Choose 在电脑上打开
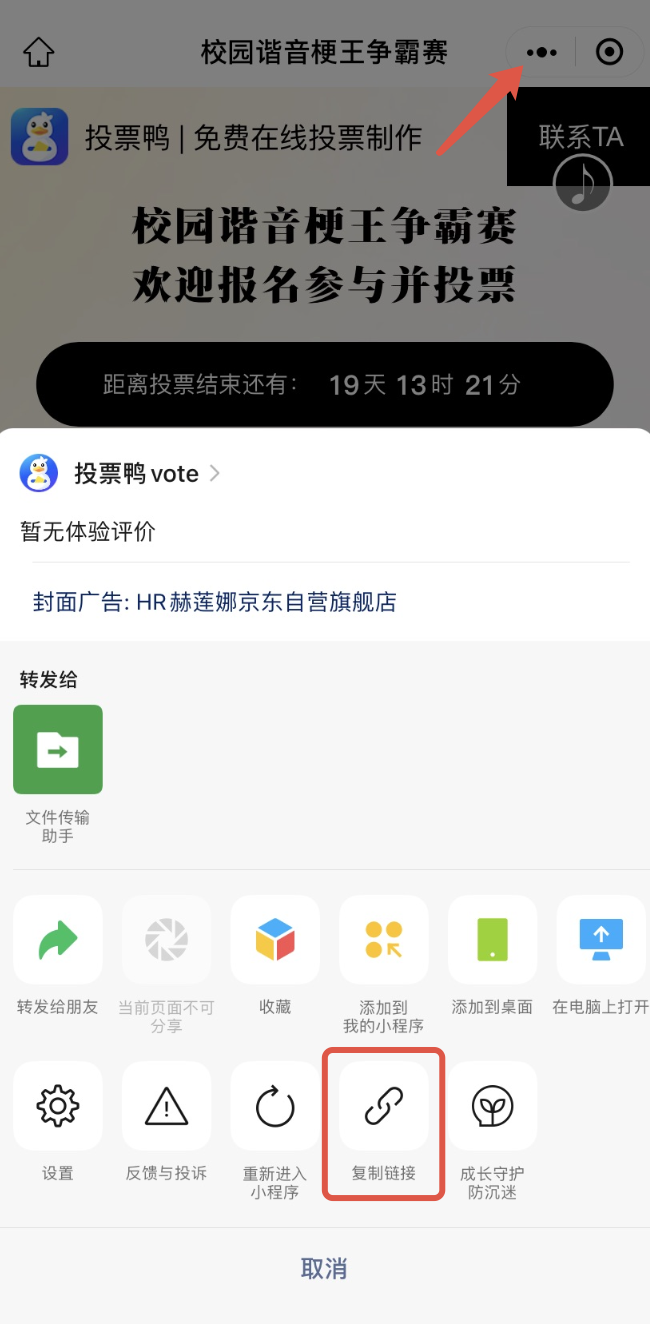The width and height of the screenshot is (650, 1324). (601, 956)
